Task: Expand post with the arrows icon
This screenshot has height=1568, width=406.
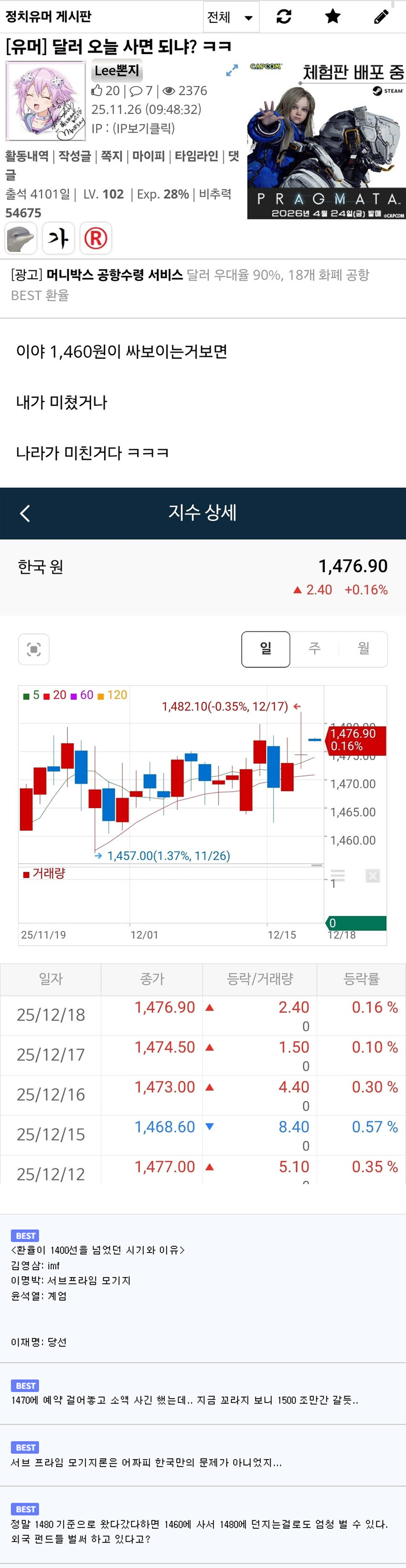Action: click(x=232, y=71)
